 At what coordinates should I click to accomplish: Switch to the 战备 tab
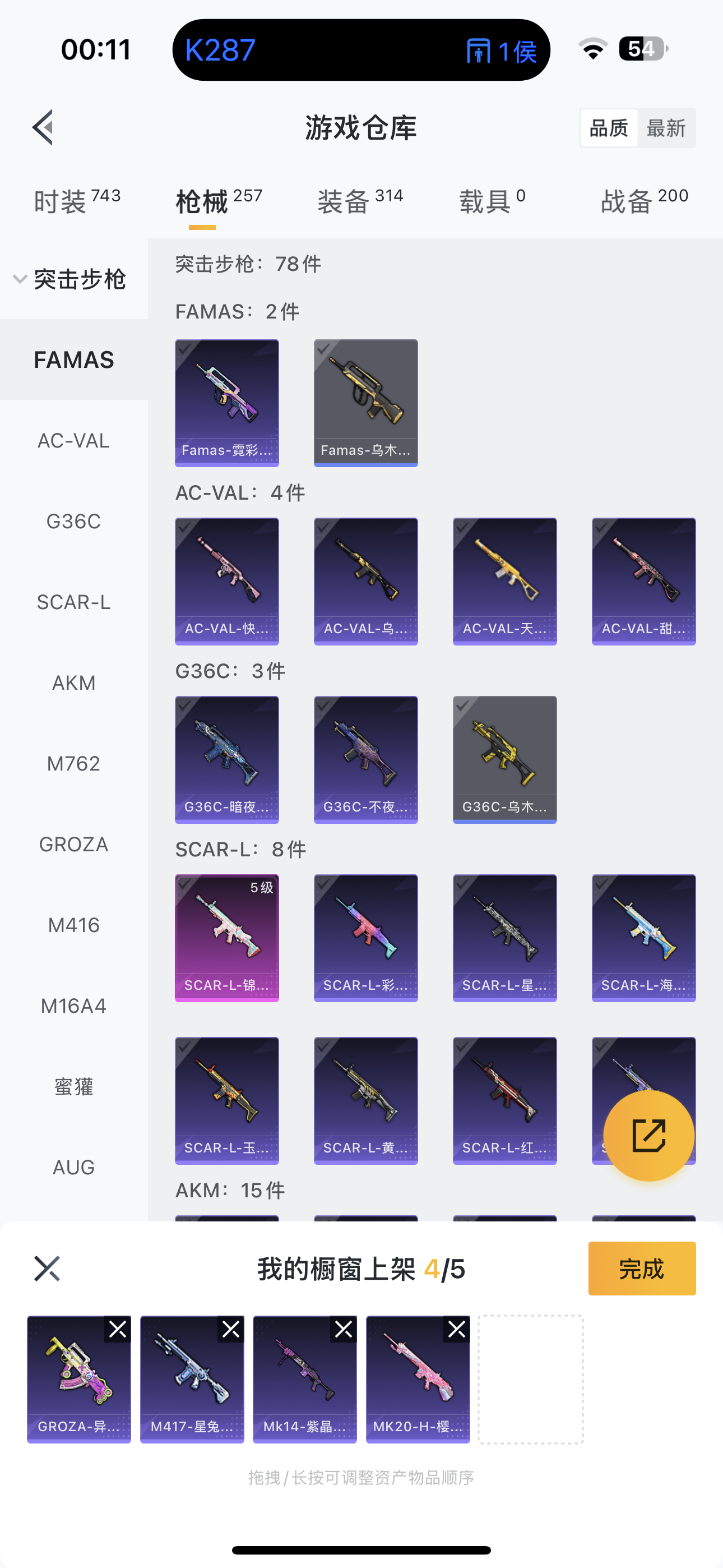coord(644,201)
